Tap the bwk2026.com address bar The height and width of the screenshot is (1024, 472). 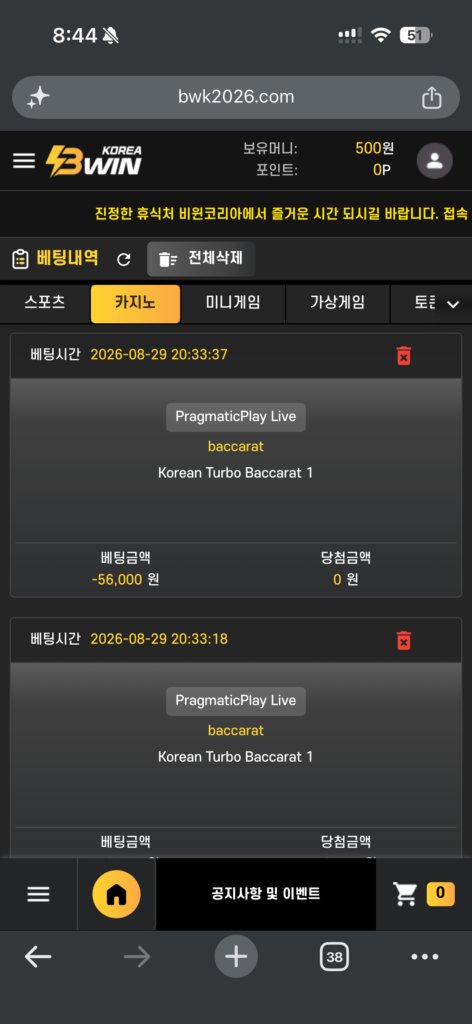pyautogui.click(x=236, y=97)
